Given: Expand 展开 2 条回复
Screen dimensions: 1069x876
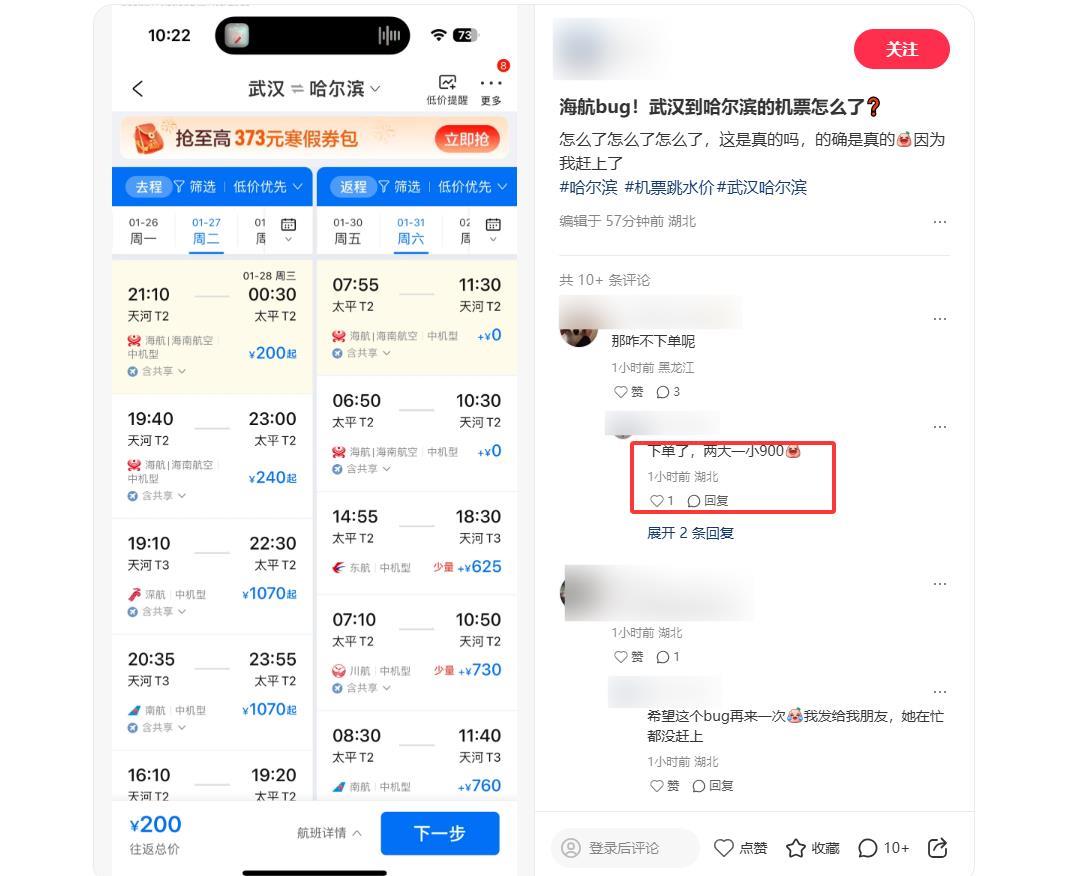Looking at the screenshot, I should [690, 533].
